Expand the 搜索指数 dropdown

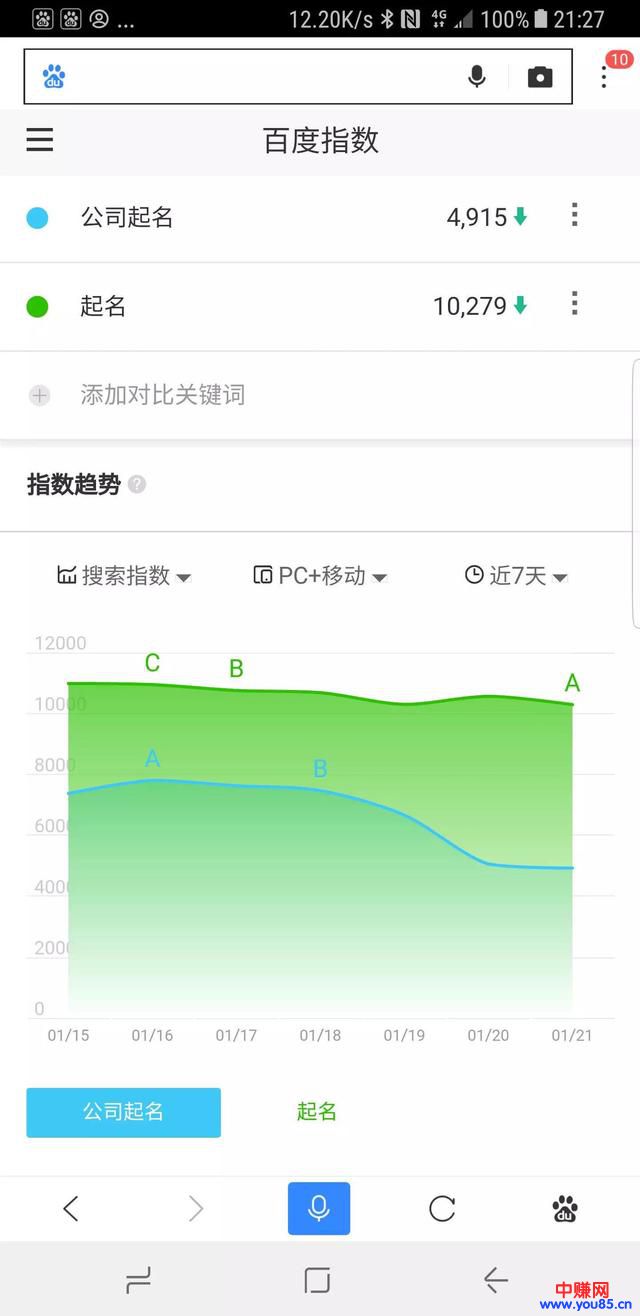[124, 576]
